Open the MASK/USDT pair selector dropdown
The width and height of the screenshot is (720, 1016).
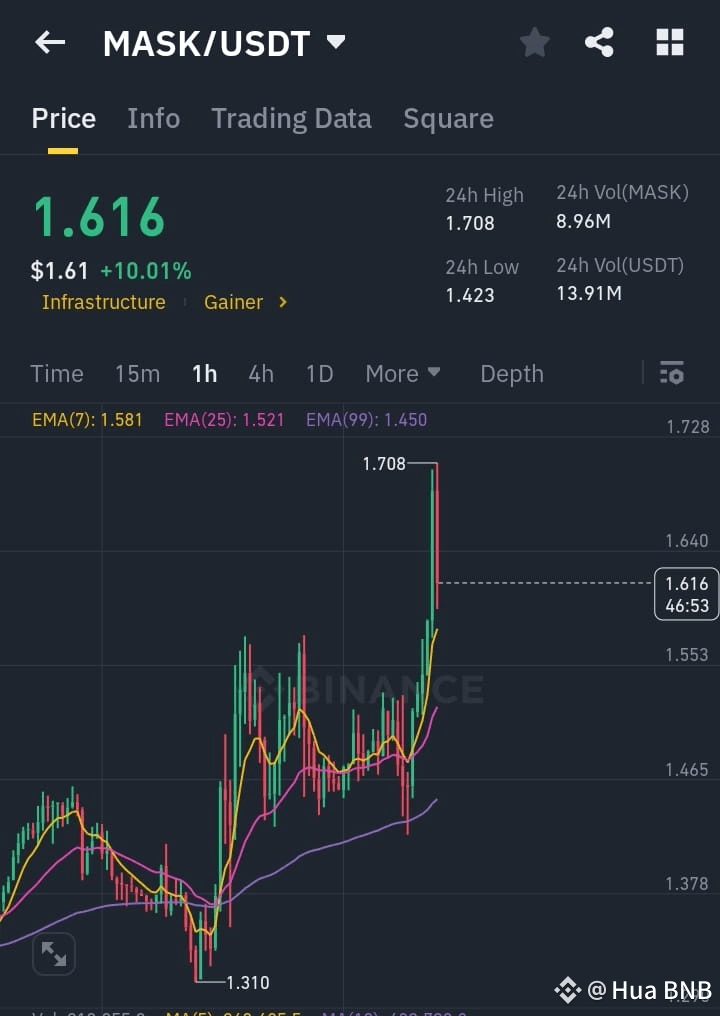223,42
